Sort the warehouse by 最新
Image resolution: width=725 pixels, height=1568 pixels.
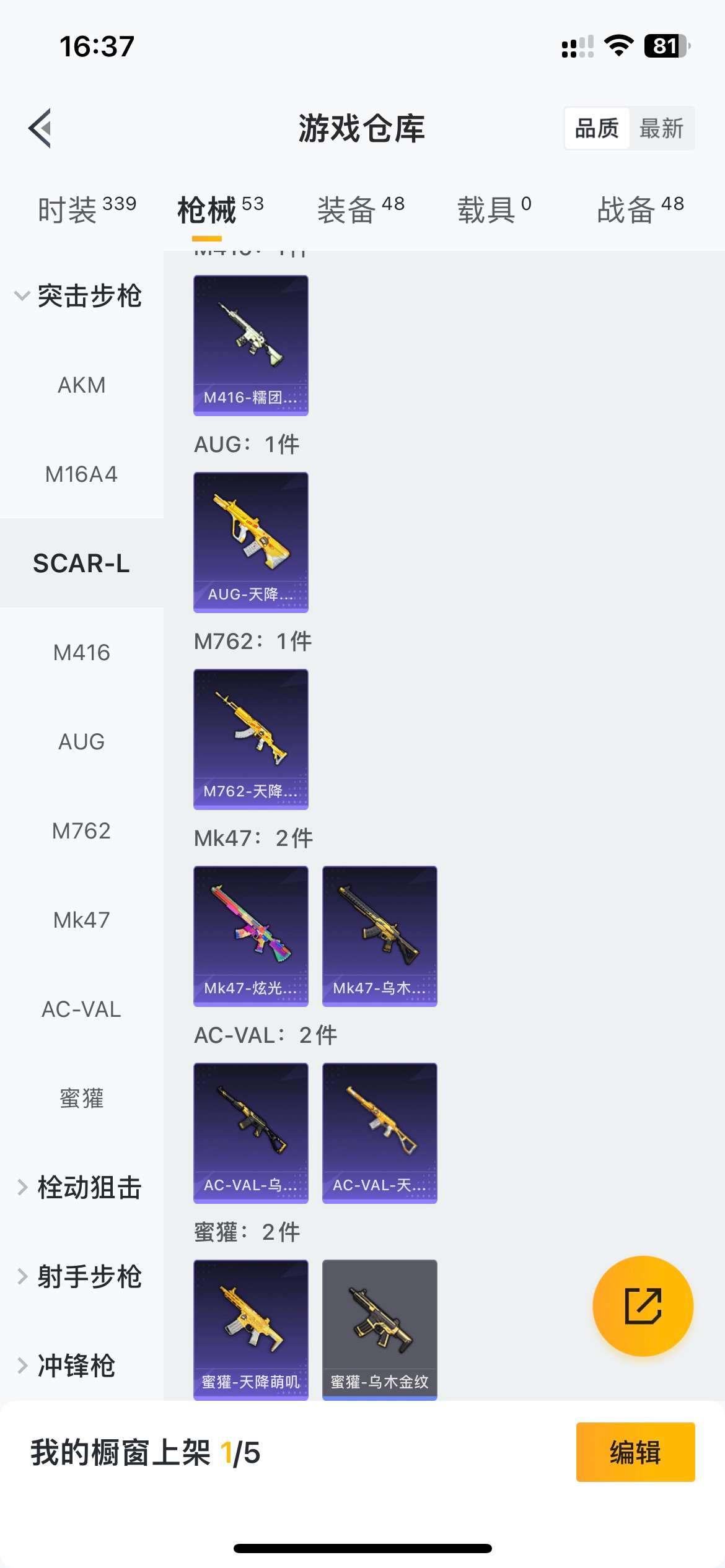(x=661, y=129)
